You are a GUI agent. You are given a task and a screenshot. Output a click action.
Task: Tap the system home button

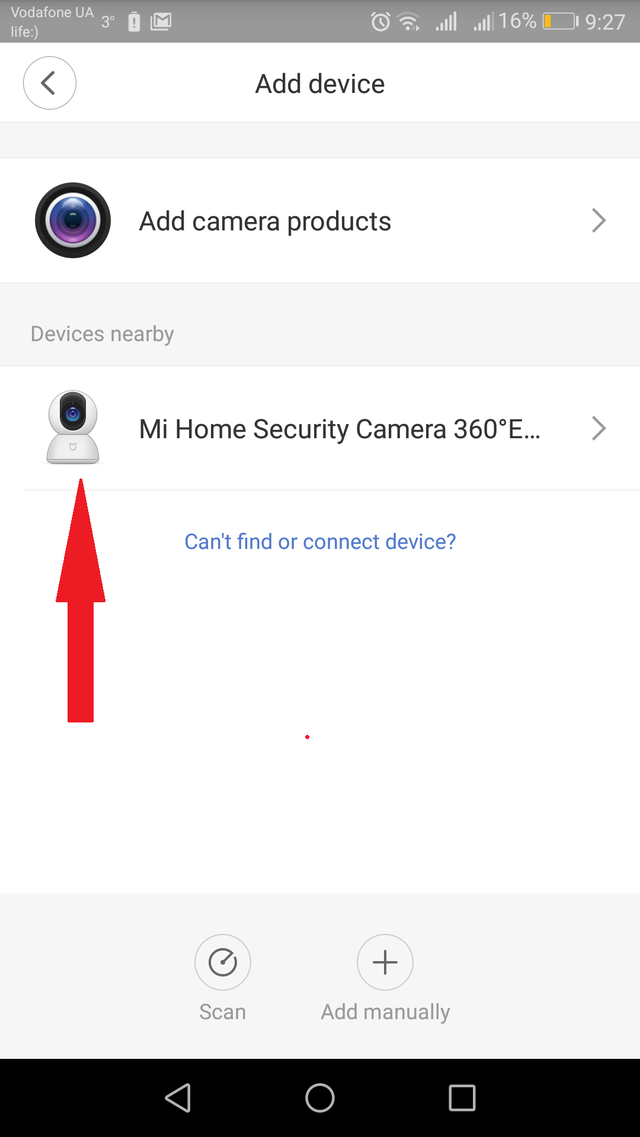320,1098
